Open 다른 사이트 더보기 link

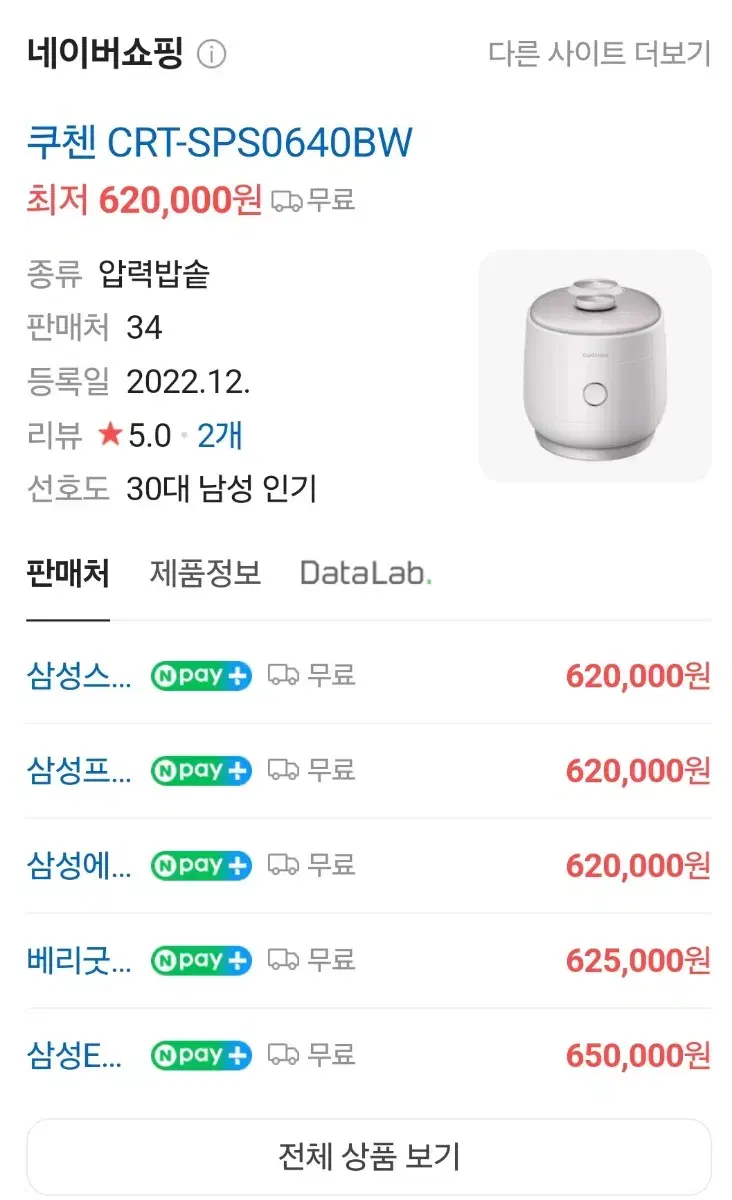(599, 53)
